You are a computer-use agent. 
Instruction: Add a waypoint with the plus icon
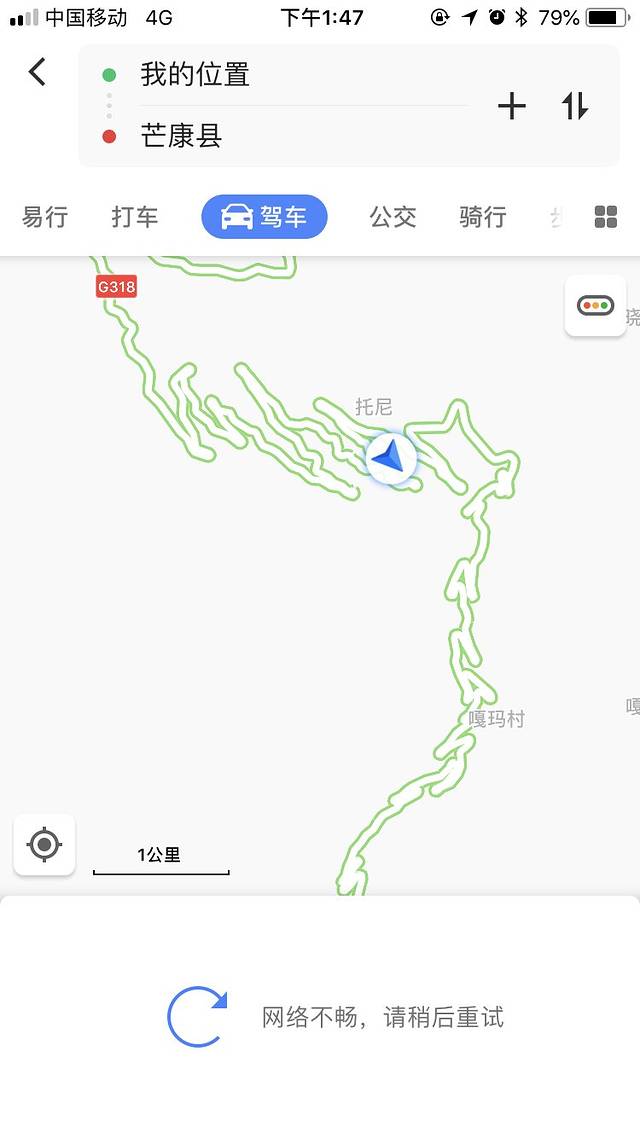[x=511, y=106]
